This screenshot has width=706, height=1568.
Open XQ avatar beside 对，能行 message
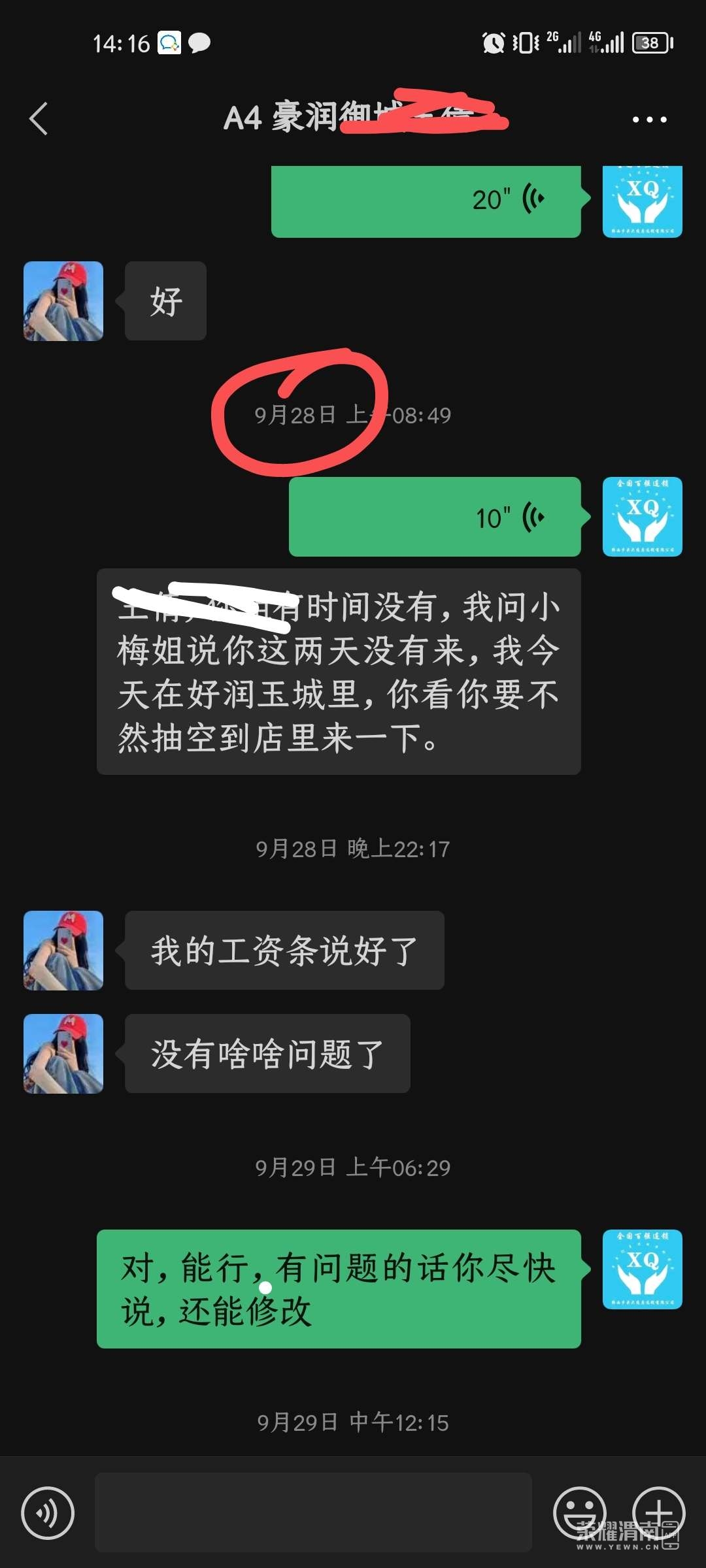[642, 1269]
